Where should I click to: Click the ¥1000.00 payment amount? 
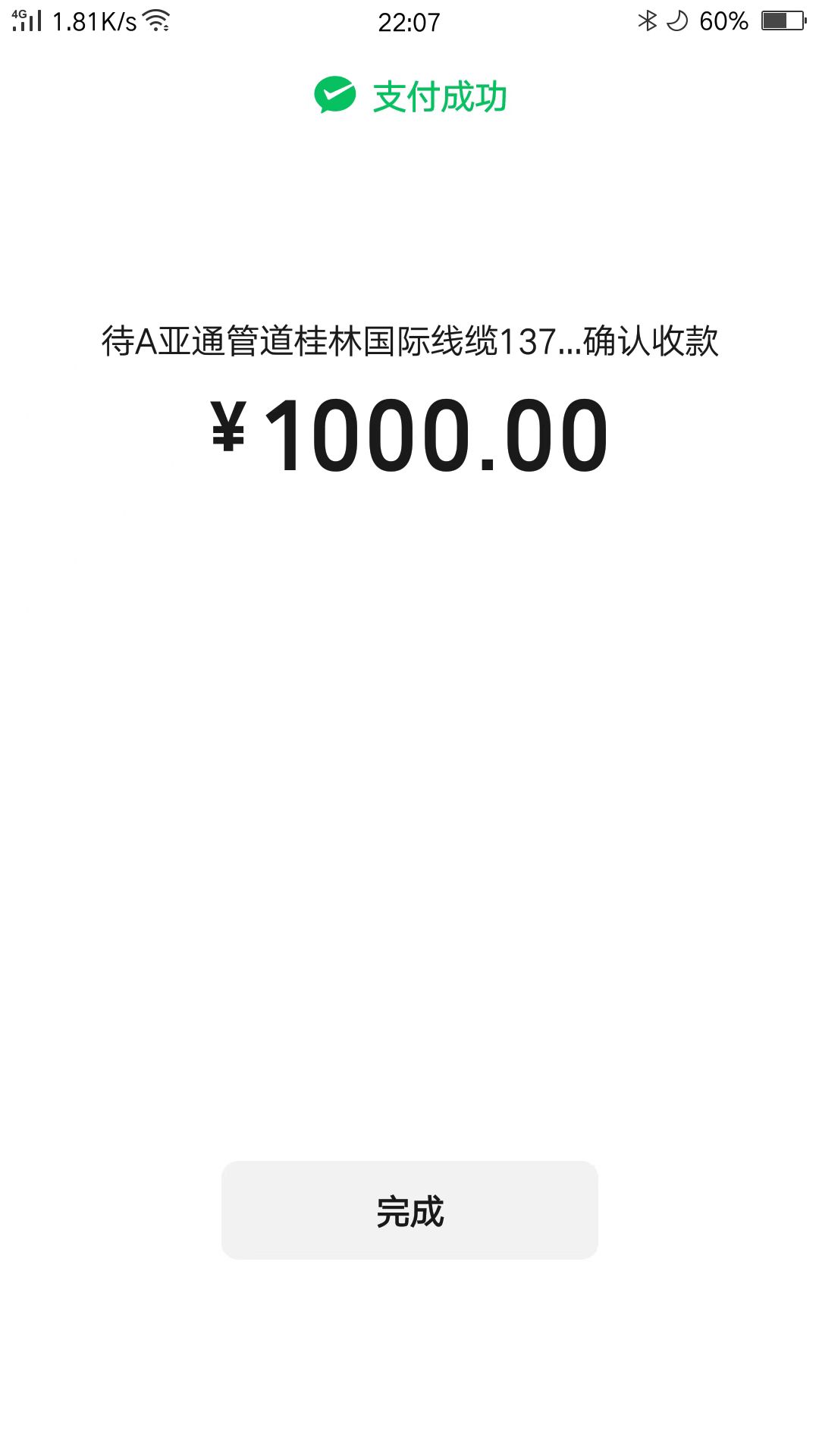coord(409,436)
